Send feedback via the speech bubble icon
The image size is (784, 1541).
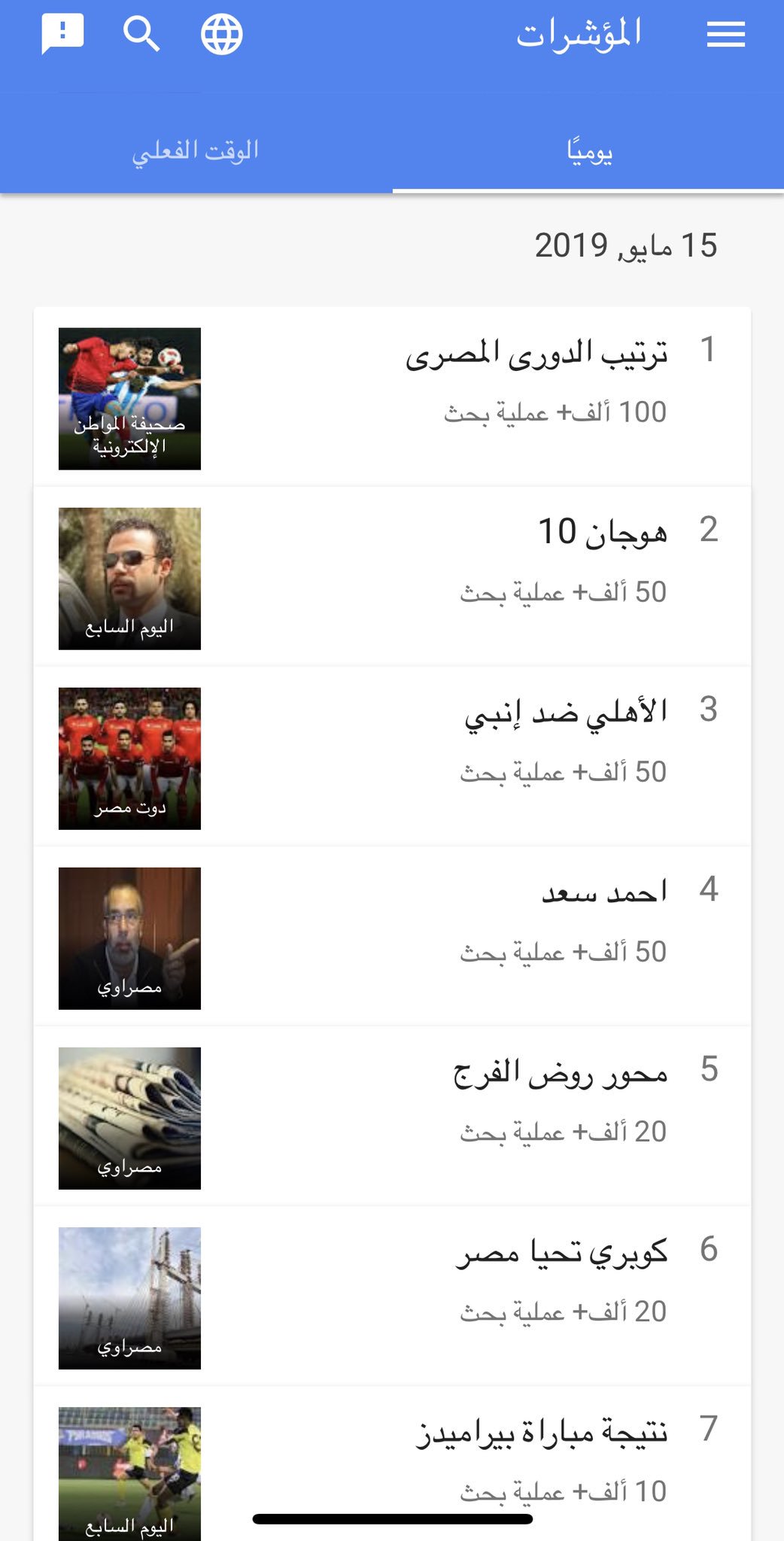(x=62, y=35)
